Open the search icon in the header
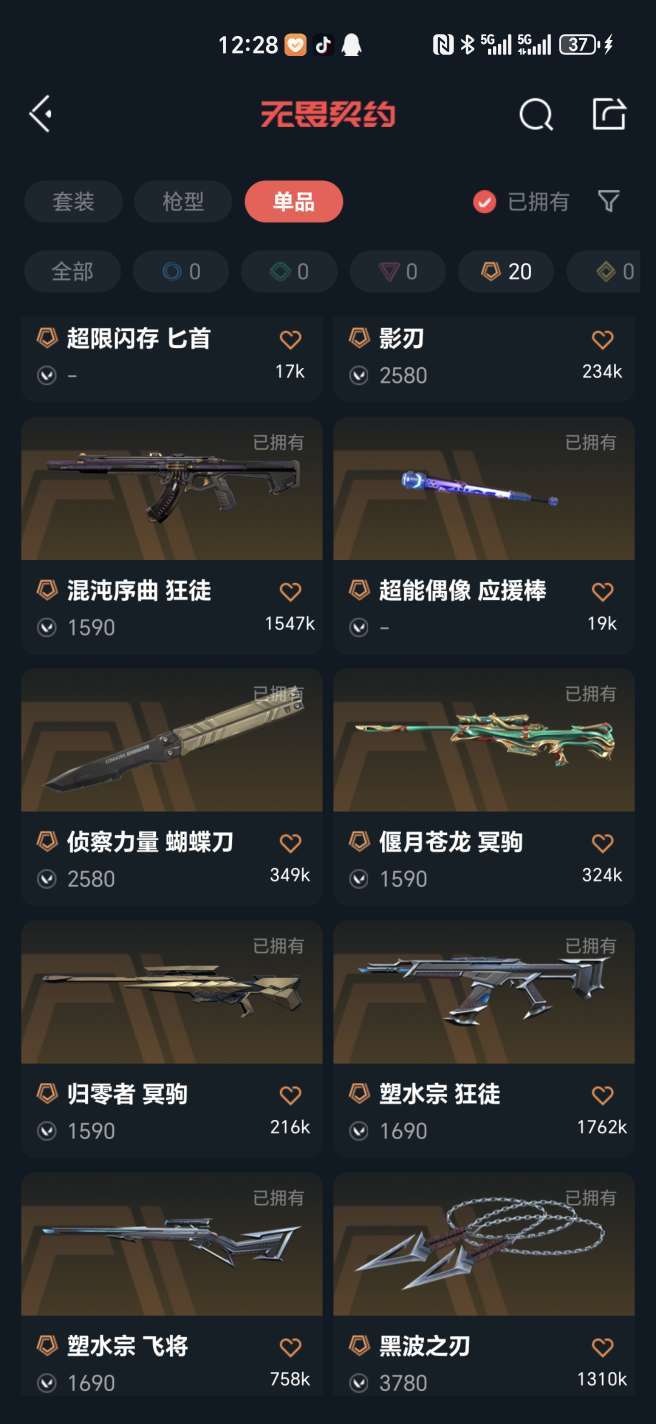Image resolution: width=656 pixels, height=1424 pixels. tap(536, 115)
